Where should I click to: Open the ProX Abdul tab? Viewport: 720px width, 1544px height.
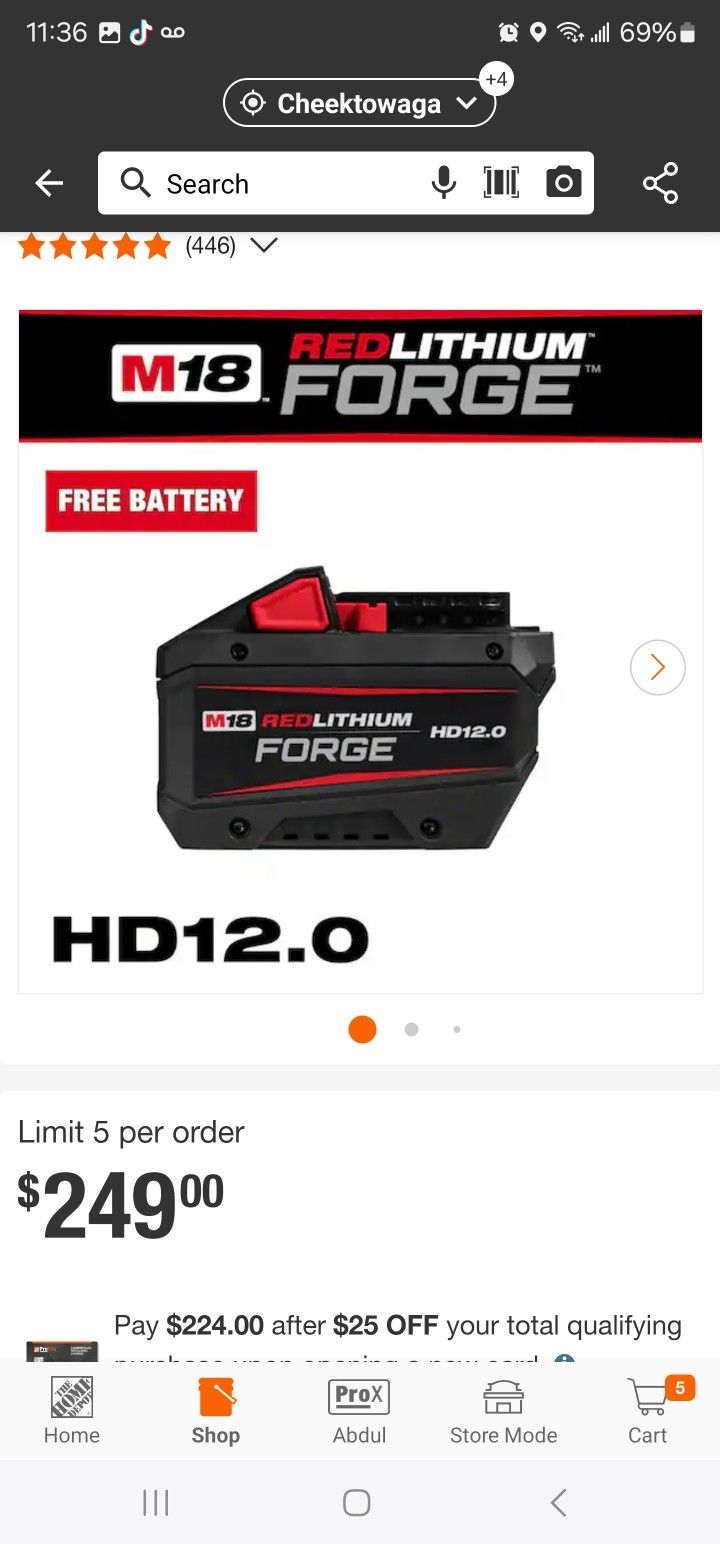pyautogui.click(x=358, y=1410)
